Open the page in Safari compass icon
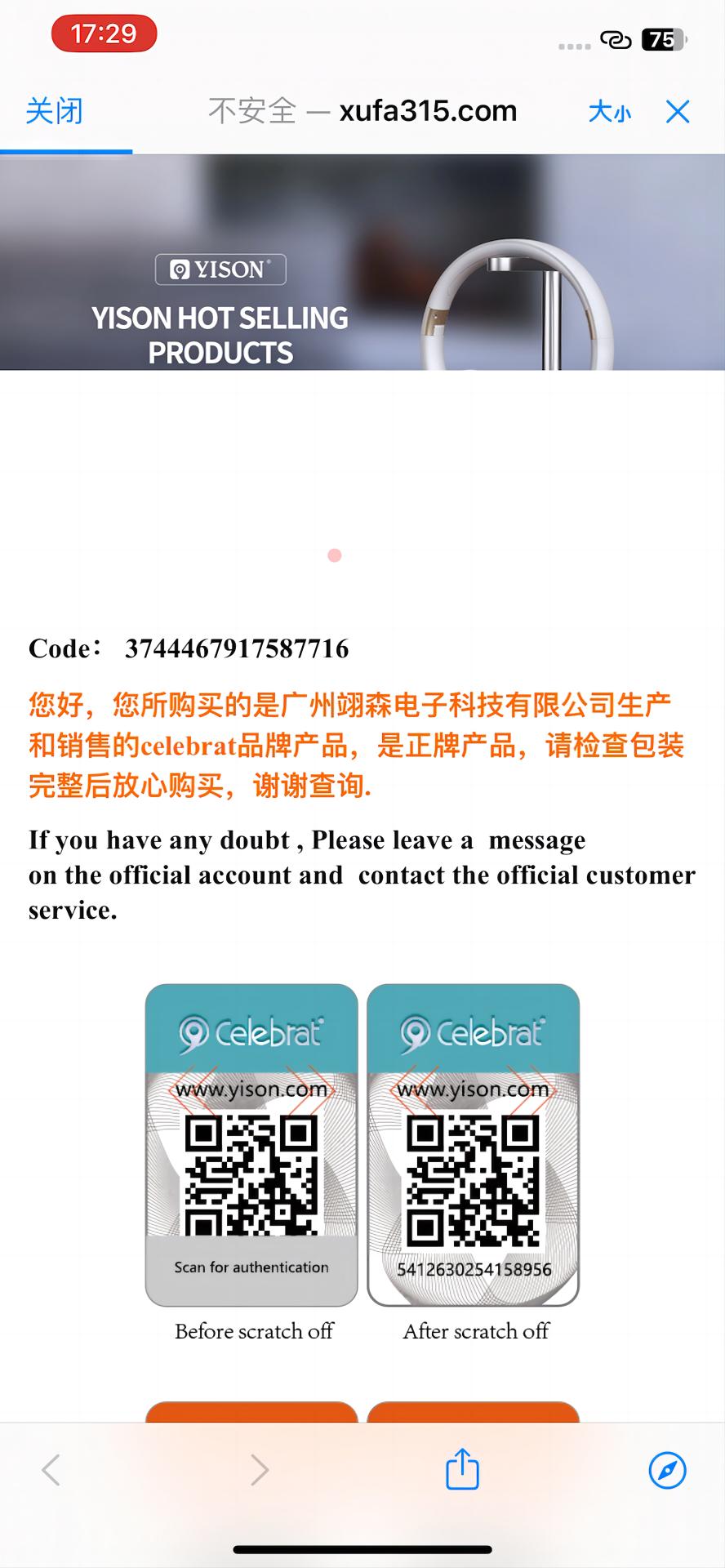Screen dimensions: 725x1568 tap(667, 1470)
